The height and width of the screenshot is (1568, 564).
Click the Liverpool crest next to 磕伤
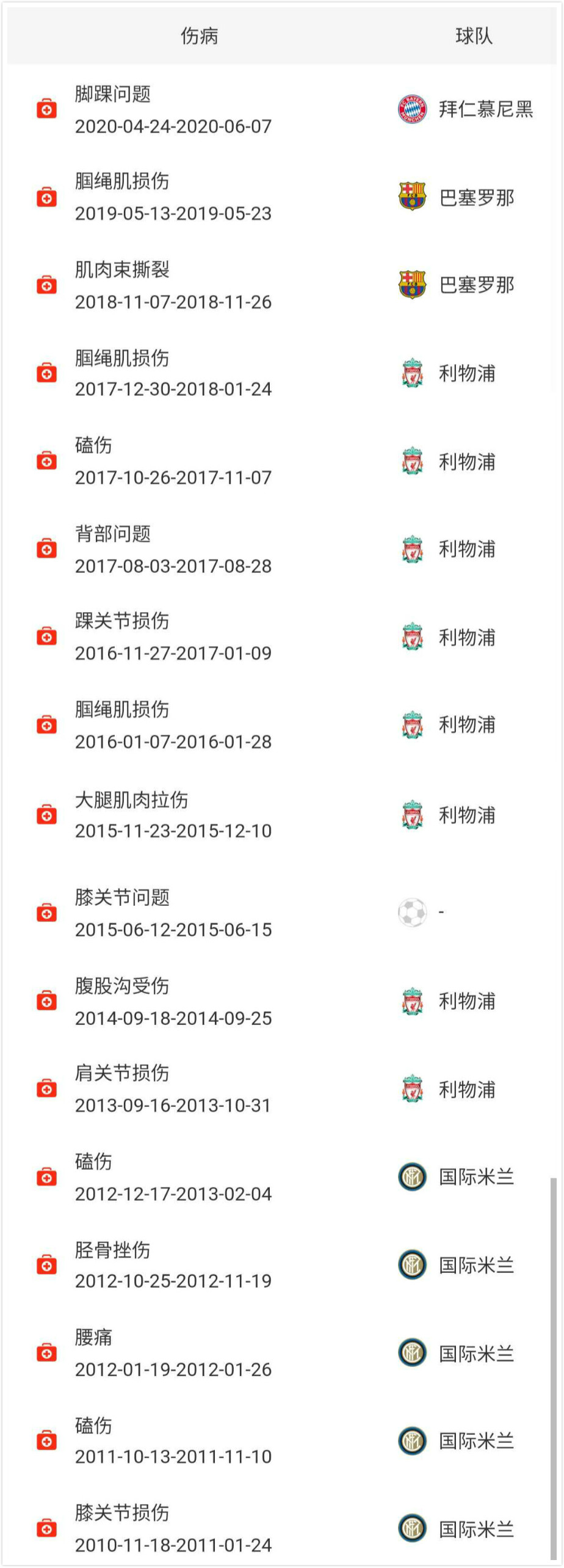412,462
